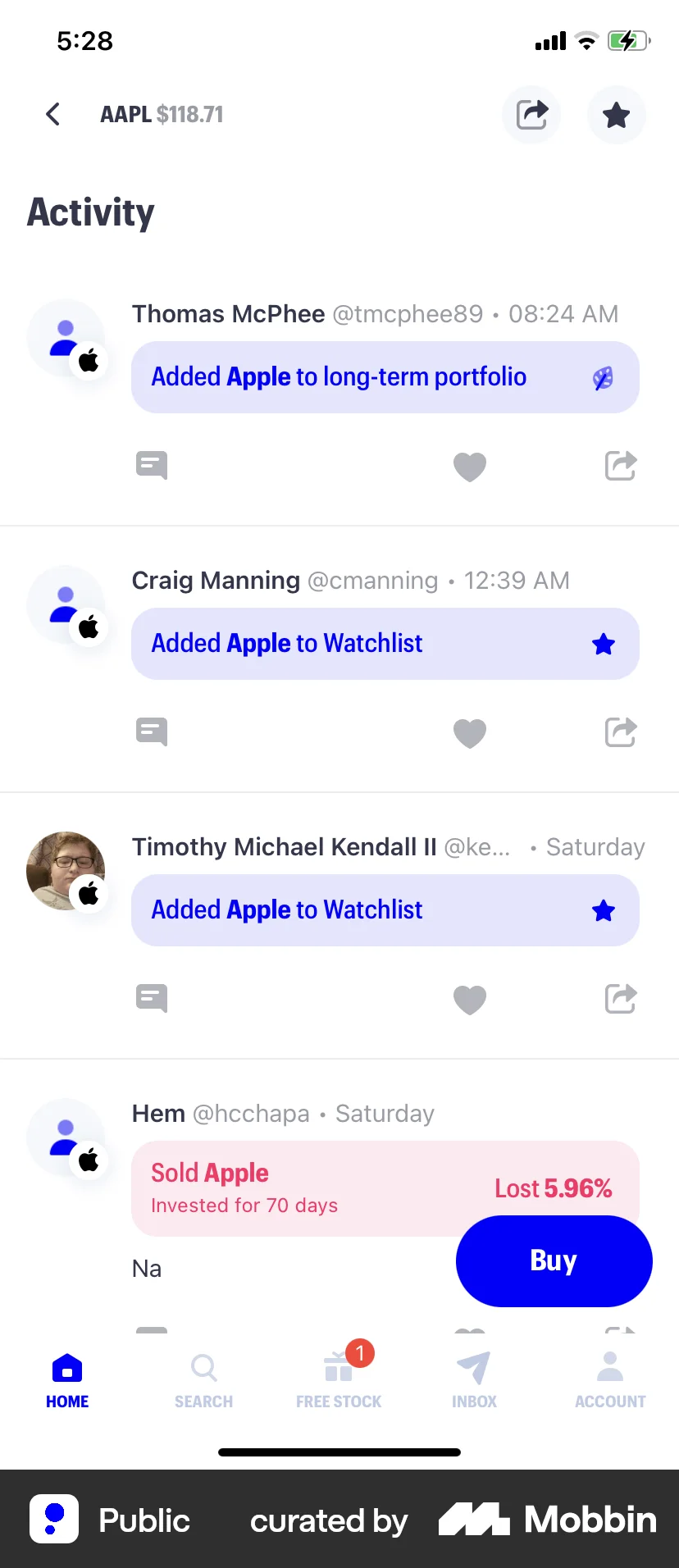Go back from the AAPL activity page
Image resolution: width=679 pixels, height=1568 pixels.
pyautogui.click(x=53, y=114)
